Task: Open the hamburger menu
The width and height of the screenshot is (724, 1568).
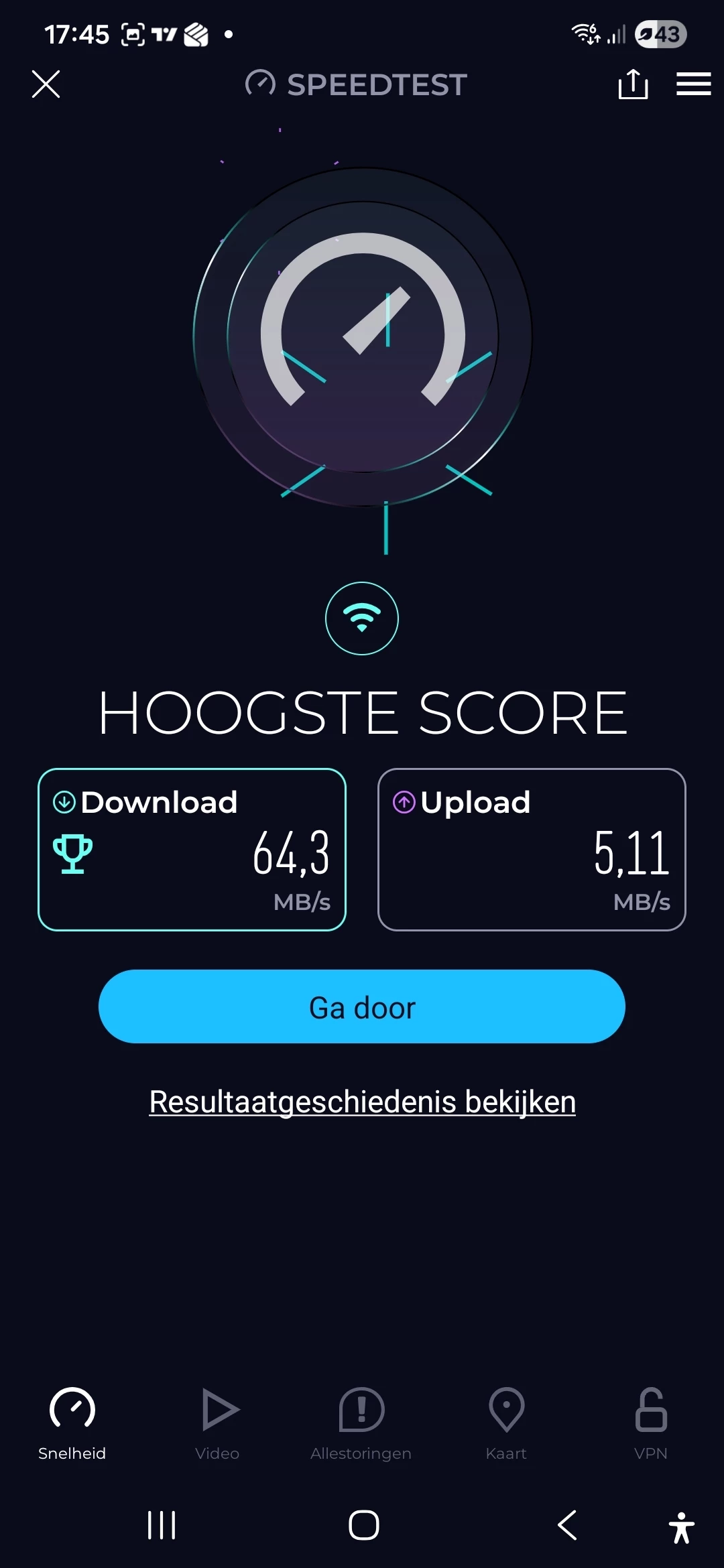Action: point(693,84)
